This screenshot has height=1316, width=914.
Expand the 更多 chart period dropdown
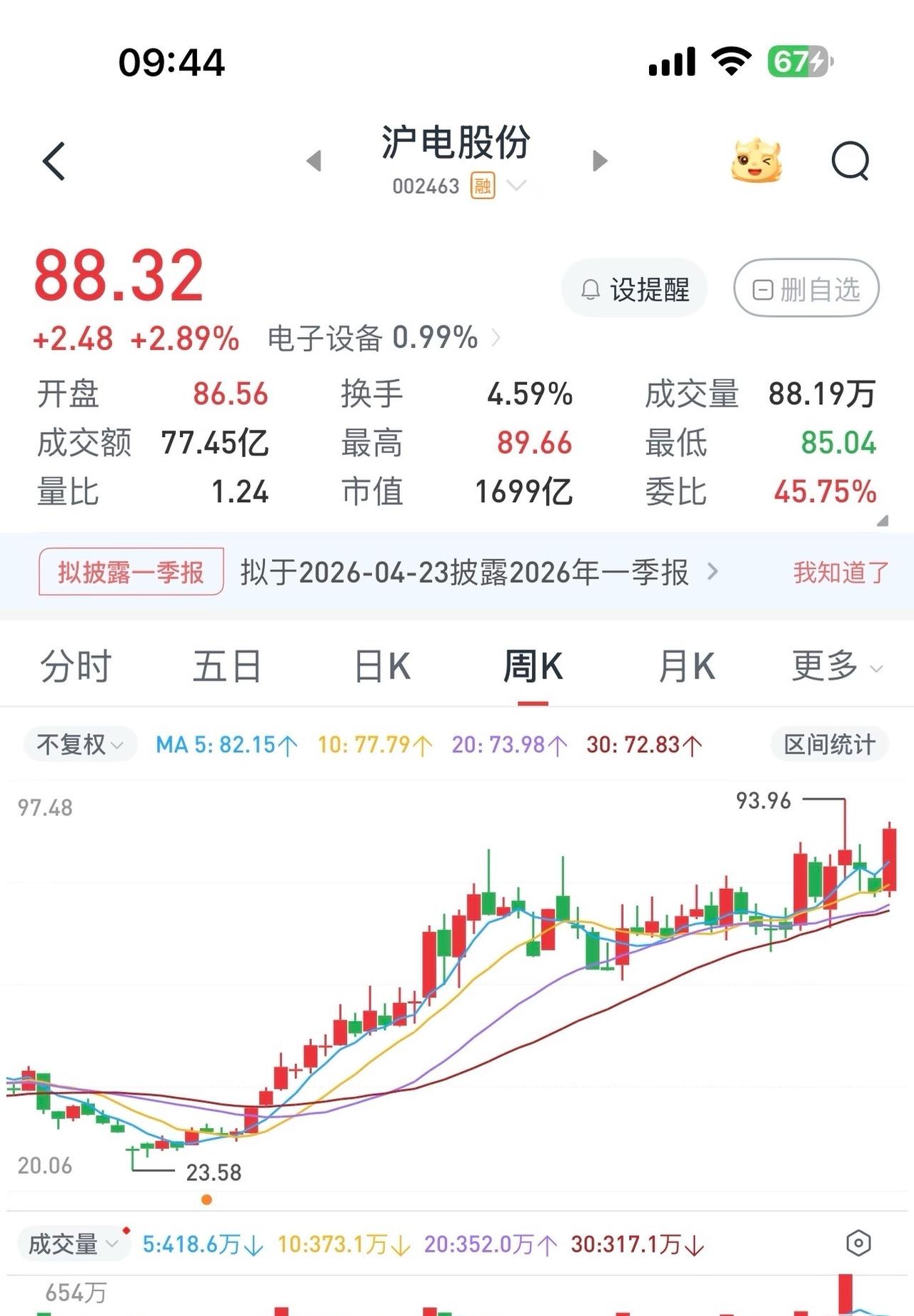point(835,665)
